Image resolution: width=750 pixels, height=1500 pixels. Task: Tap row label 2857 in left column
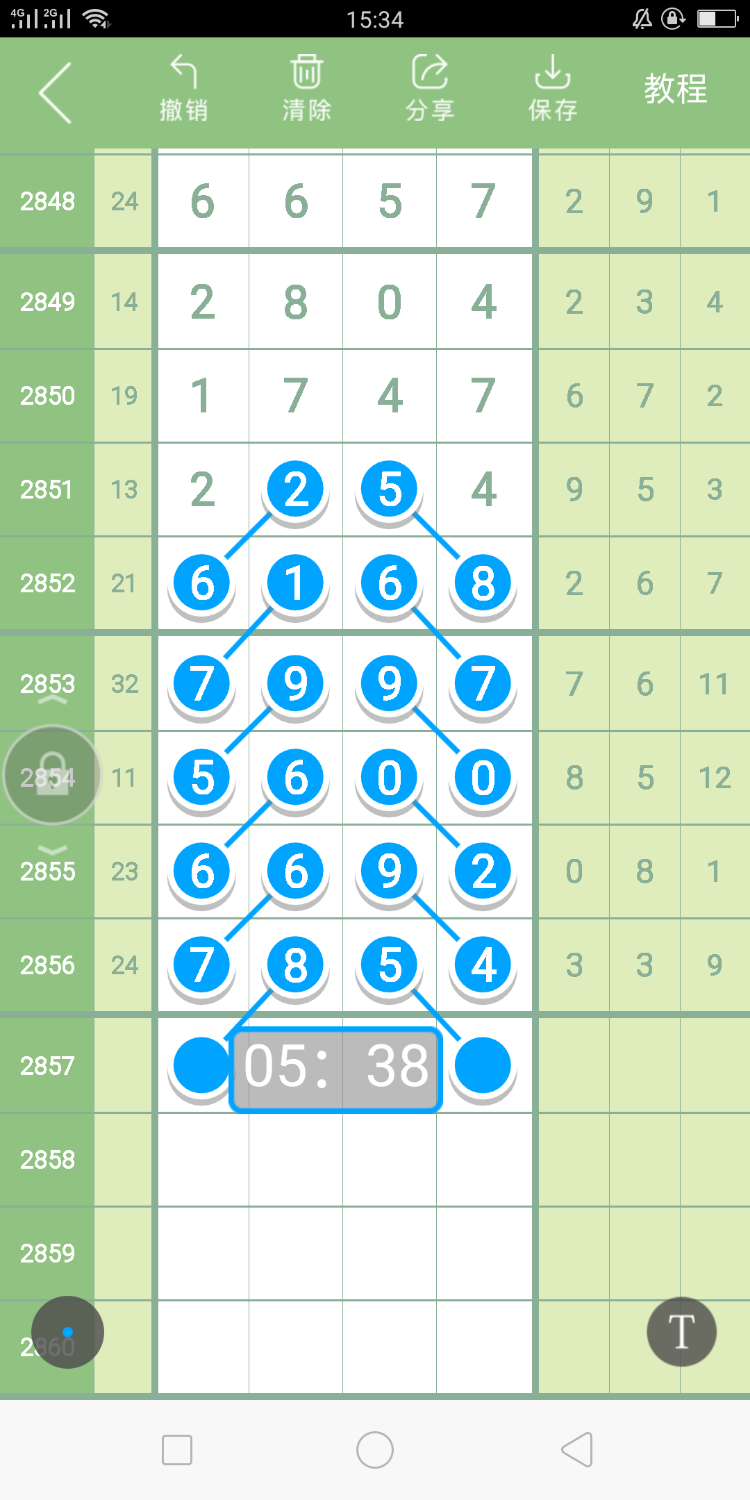tap(47, 1065)
